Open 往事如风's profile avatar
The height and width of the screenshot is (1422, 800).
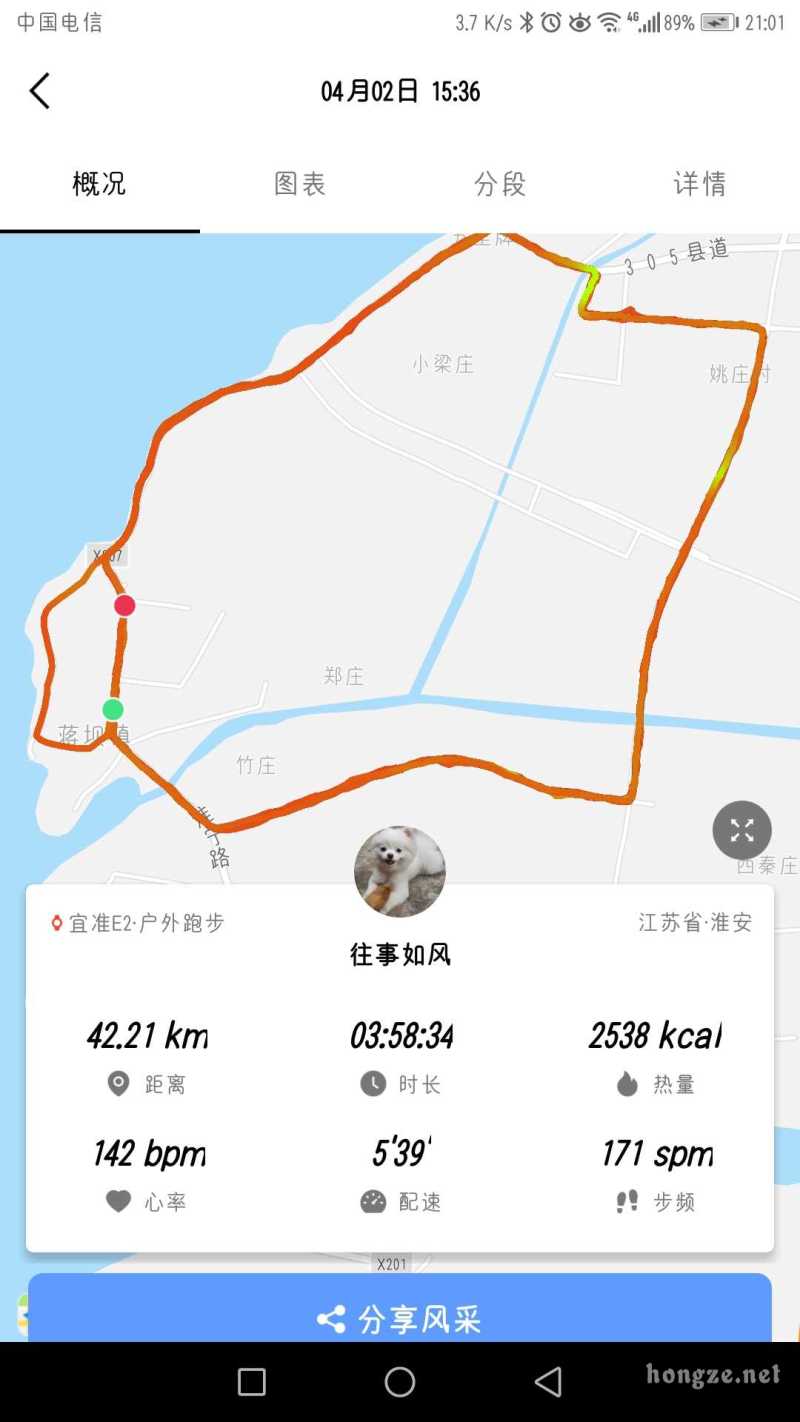(x=400, y=871)
